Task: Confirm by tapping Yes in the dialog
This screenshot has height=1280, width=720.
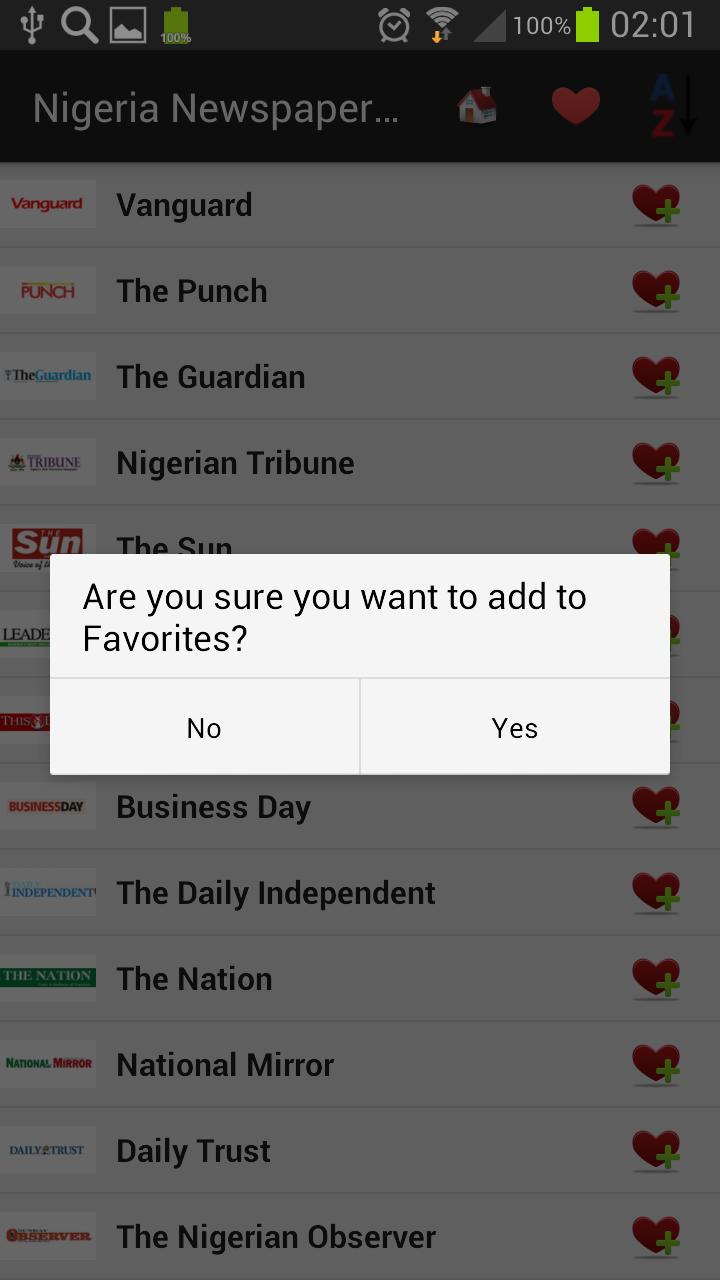Action: click(514, 727)
